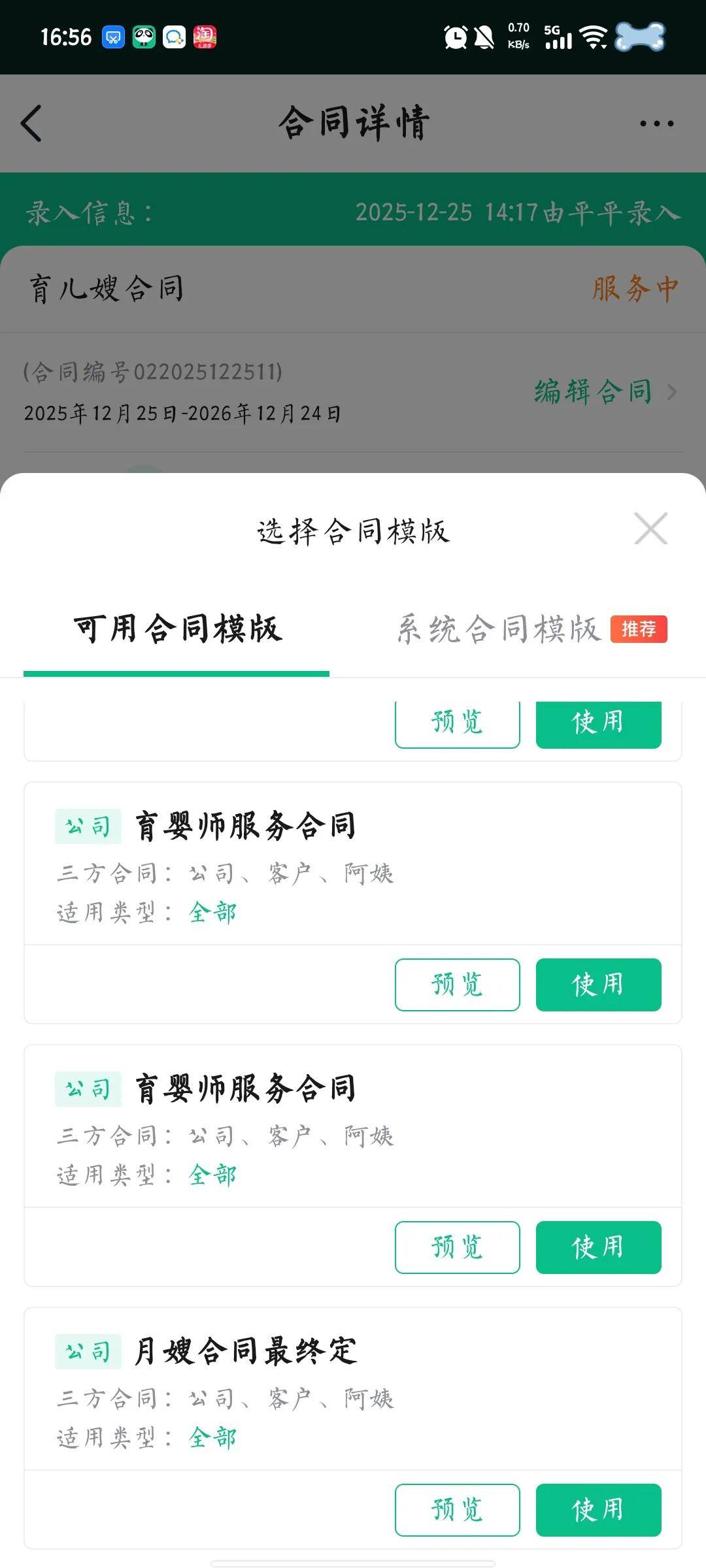Screen dimensions: 706x1568
Task: Tap 使用 on the cut-off untitled card
Action: pyautogui.click(x=598, y=724)
